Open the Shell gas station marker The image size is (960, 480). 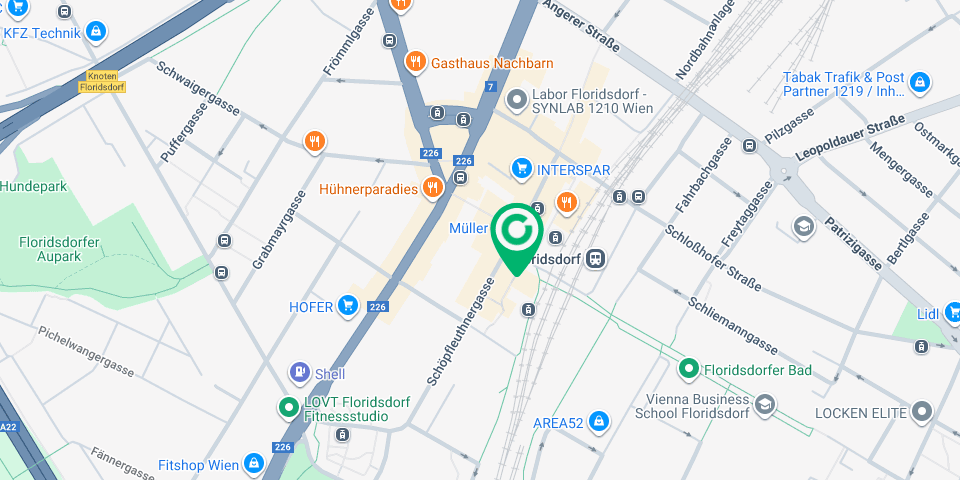pos(298,373)
